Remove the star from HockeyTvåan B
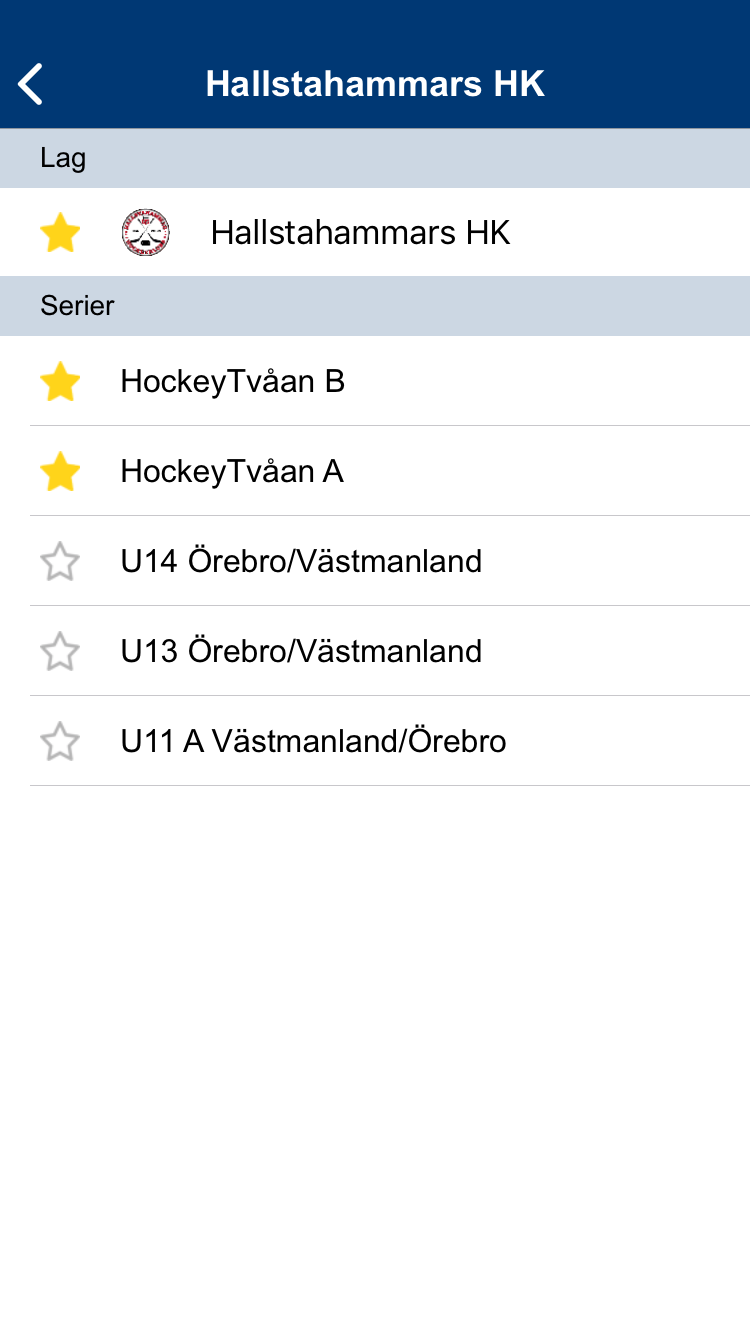 [x=60, y=382]
